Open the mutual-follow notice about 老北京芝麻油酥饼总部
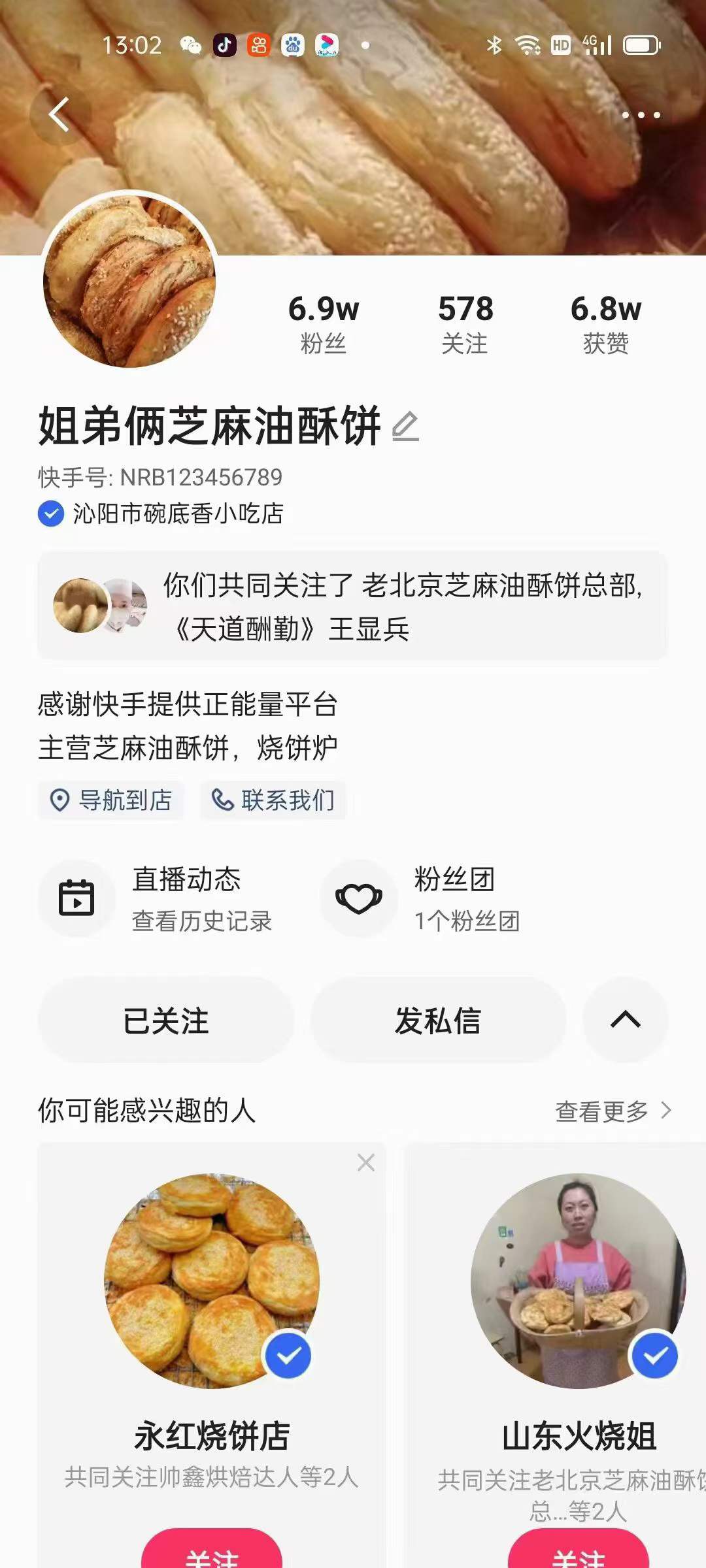Image resolution: width=706 pixels, height=1568 pixels. (353, 608)
